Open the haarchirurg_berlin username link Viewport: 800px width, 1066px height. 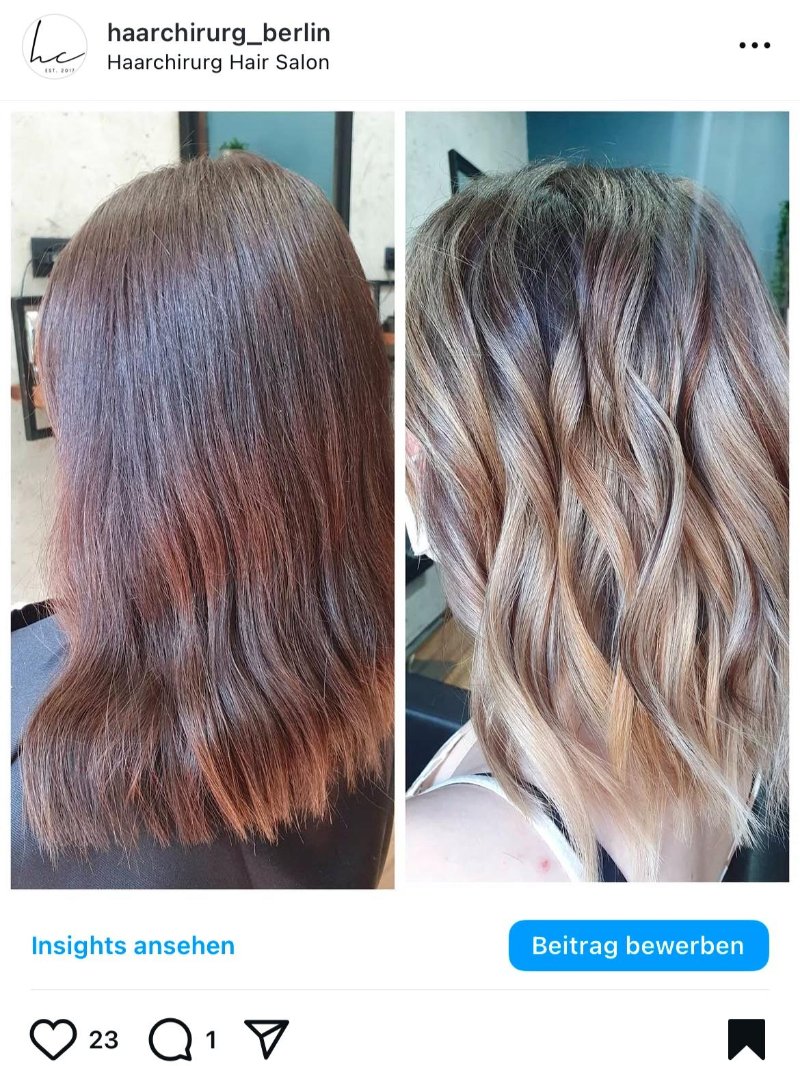point(218,33)
